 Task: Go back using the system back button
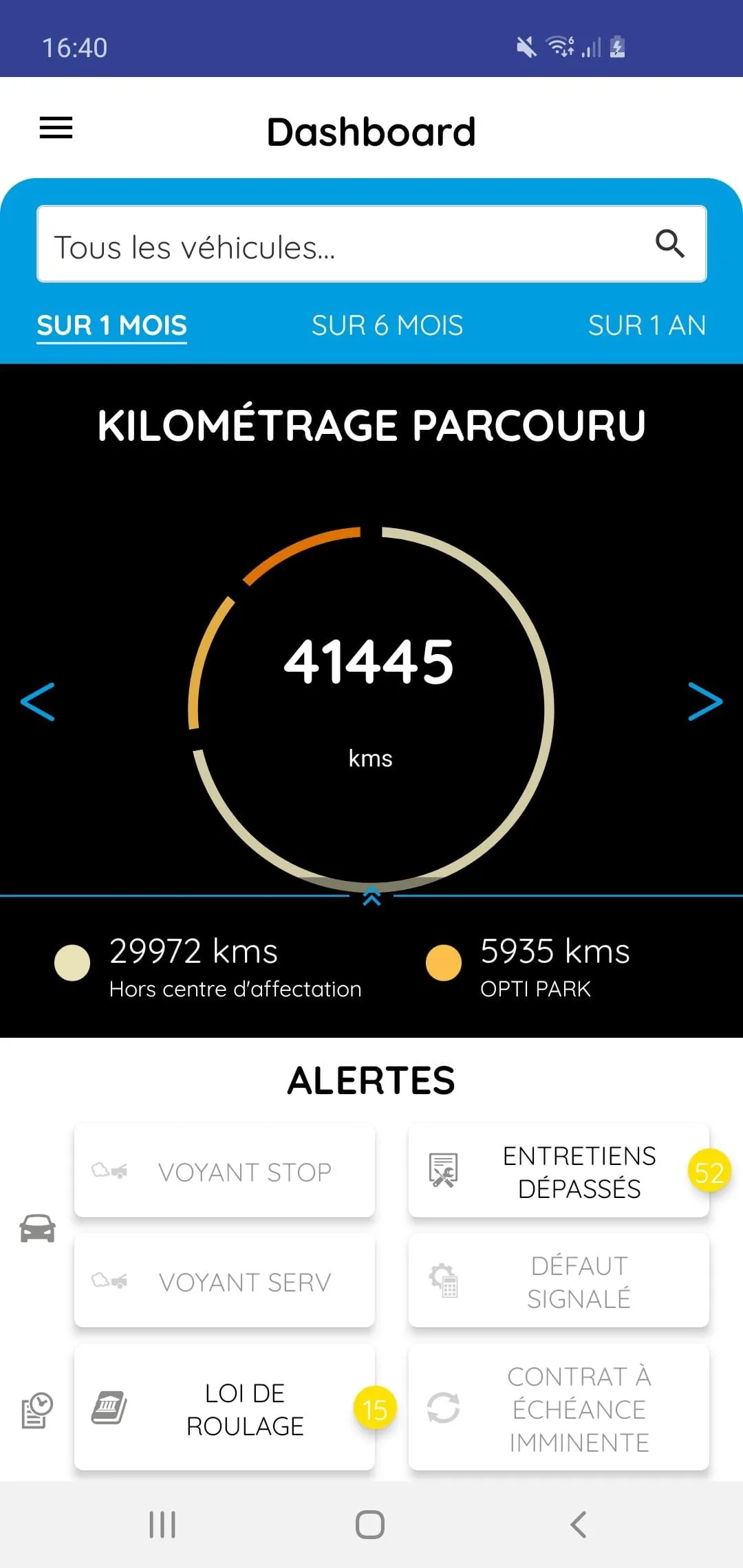click(x=579, y=1525)
